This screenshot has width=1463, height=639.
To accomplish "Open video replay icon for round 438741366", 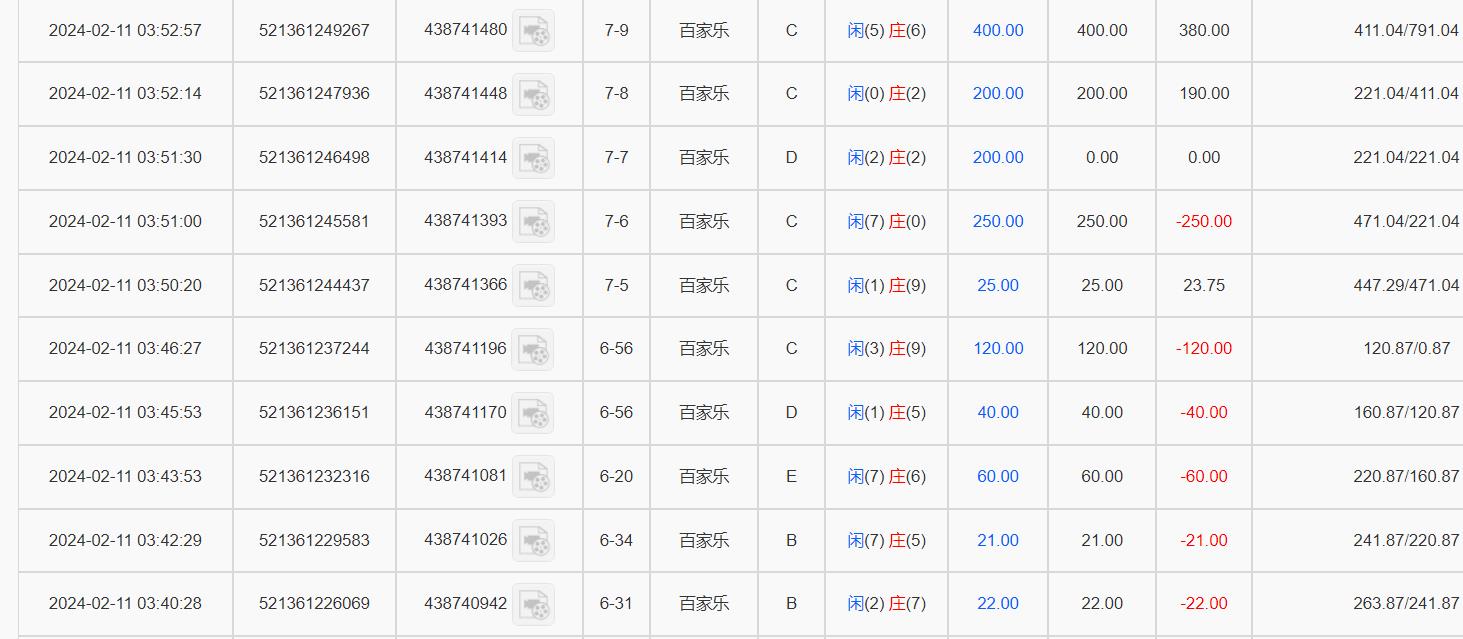I will [533, 286].
